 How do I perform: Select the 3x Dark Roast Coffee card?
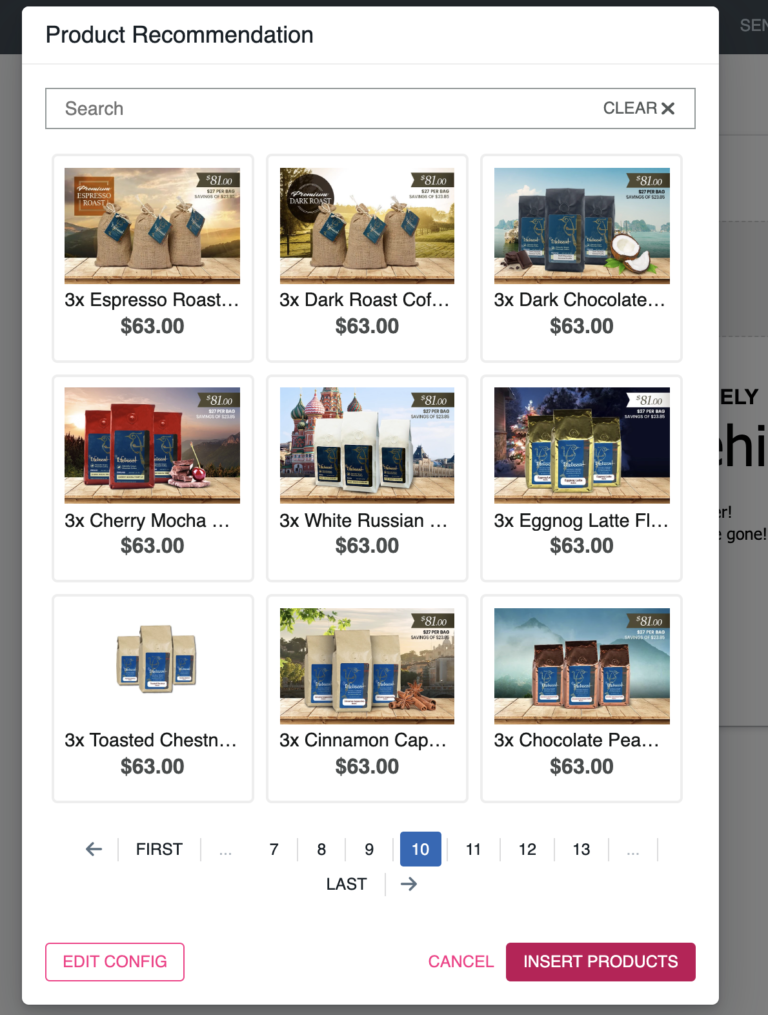pyautogui.click(x=367, y=258)
